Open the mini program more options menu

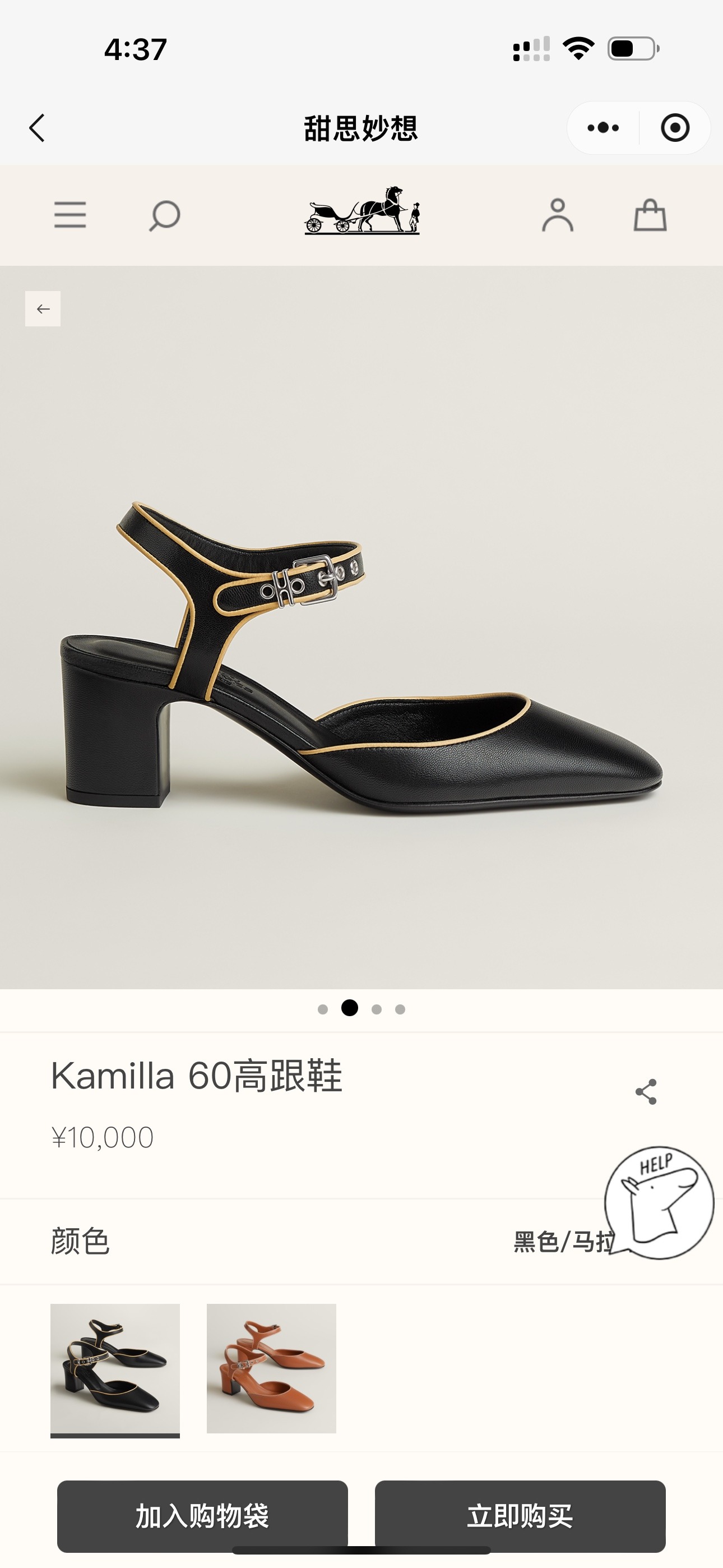[603, 128]
